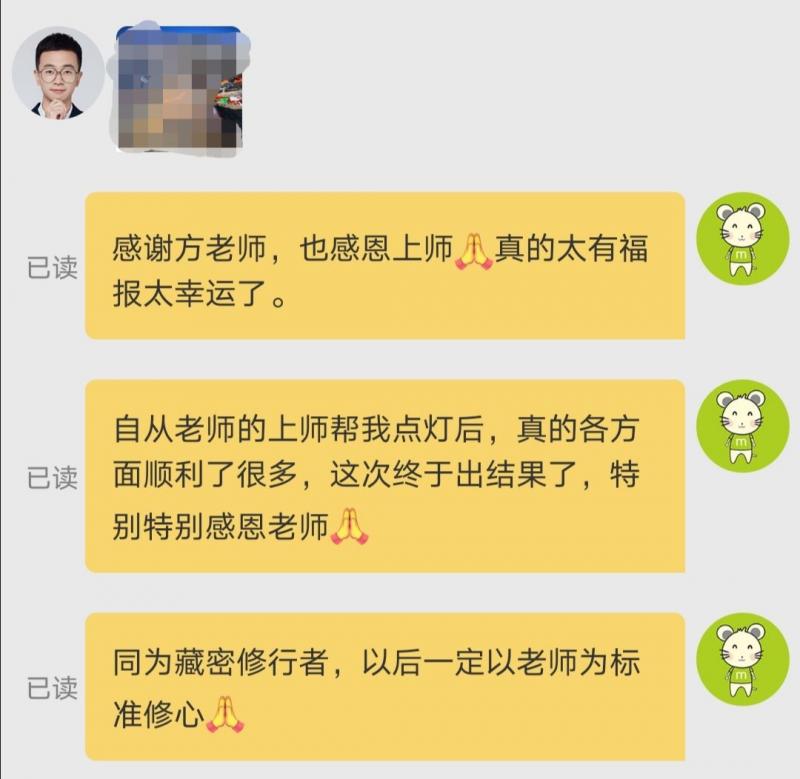Open the contact's profile photo beside the picture
This screenshot has width=800, height=779.
pos(57,73)
